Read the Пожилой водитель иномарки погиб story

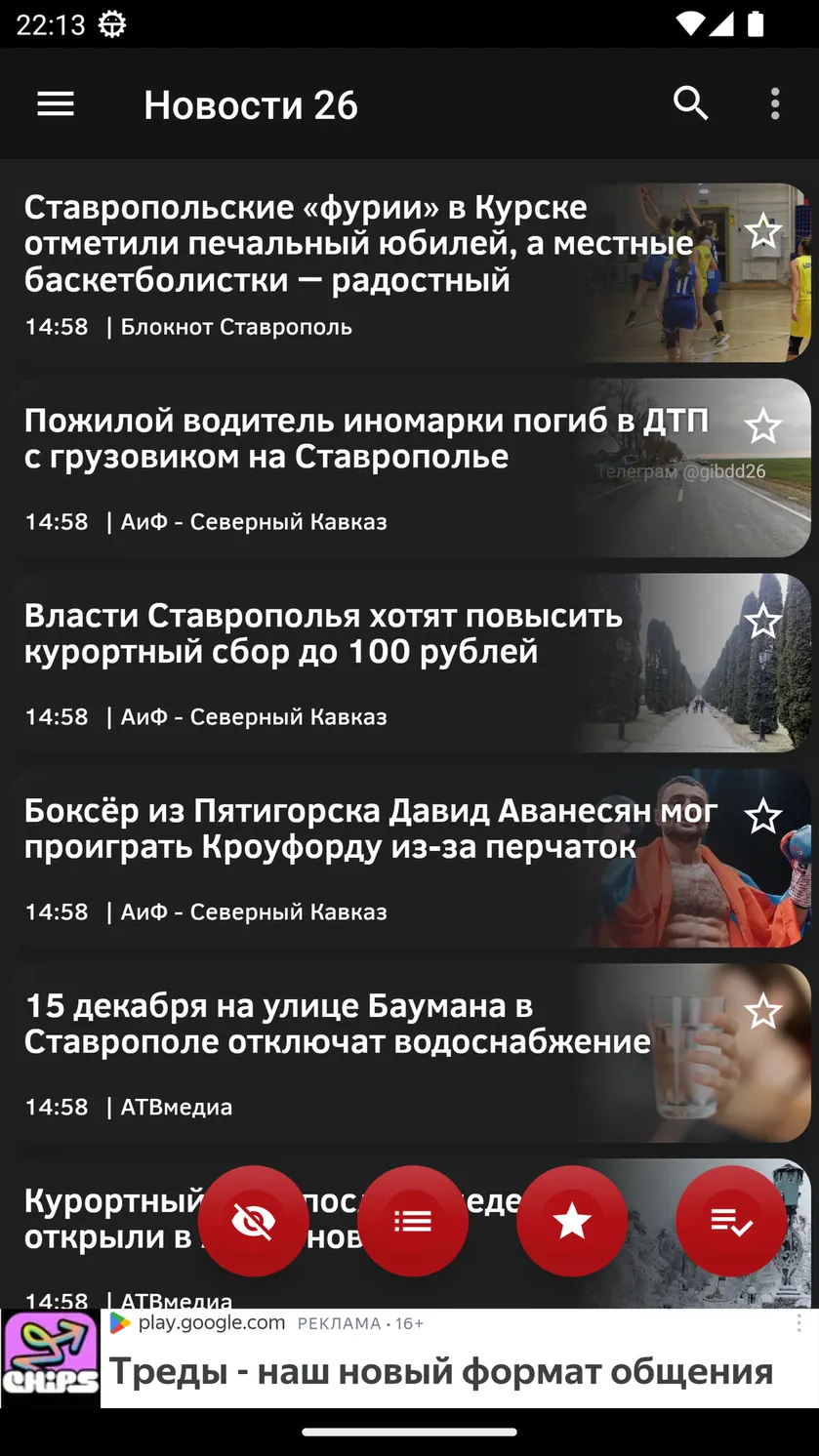tap(409, 467)
